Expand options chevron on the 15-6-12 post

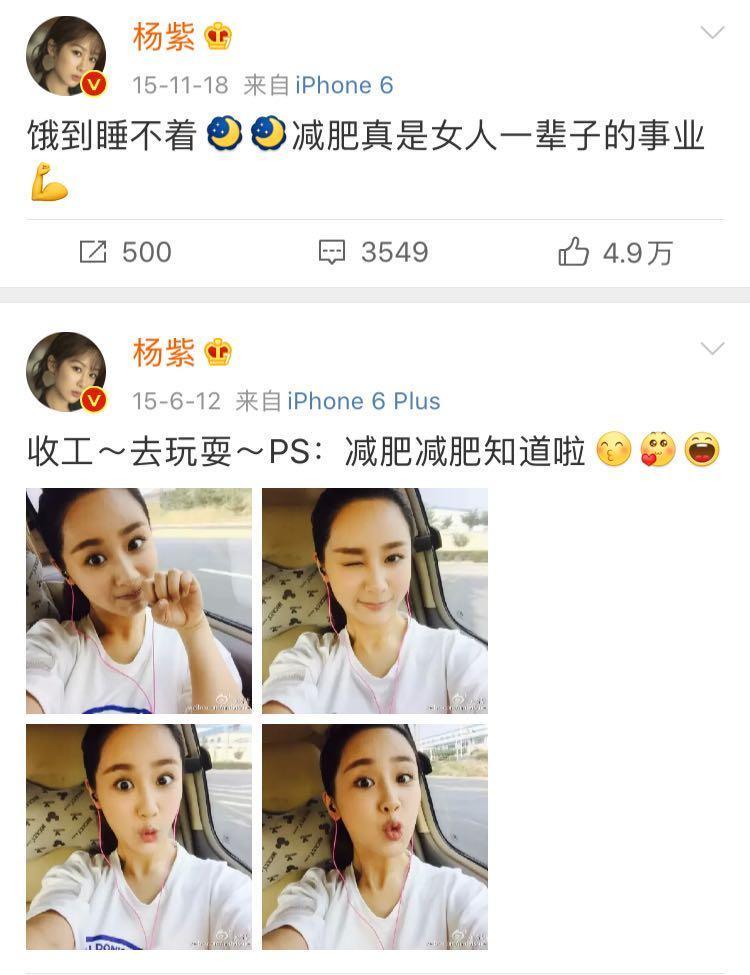pyautogui.click(x=712, y=349)
